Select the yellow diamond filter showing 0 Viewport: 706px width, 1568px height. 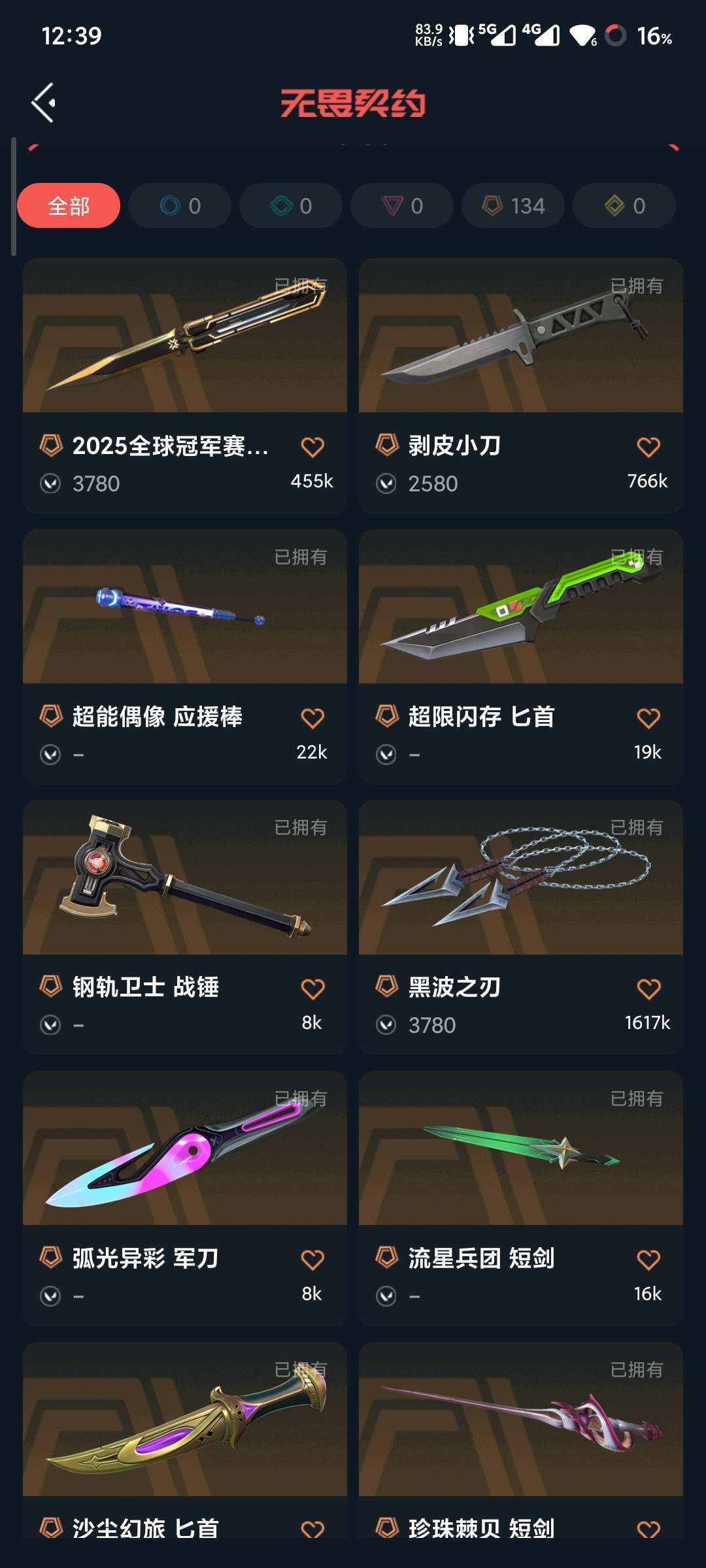(624, 206)
